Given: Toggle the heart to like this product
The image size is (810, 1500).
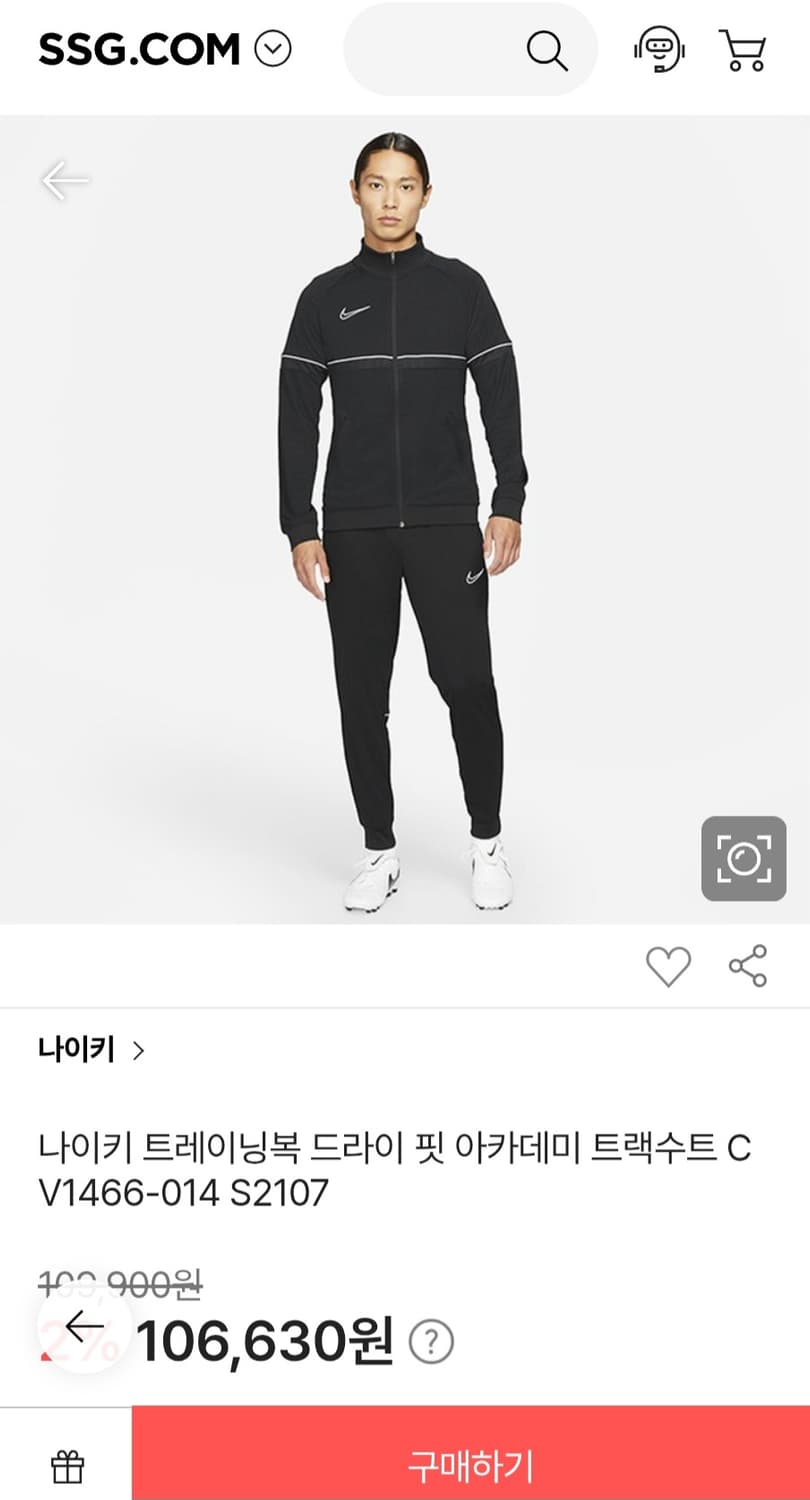Looking at the screenshot, I should [668, 965].
